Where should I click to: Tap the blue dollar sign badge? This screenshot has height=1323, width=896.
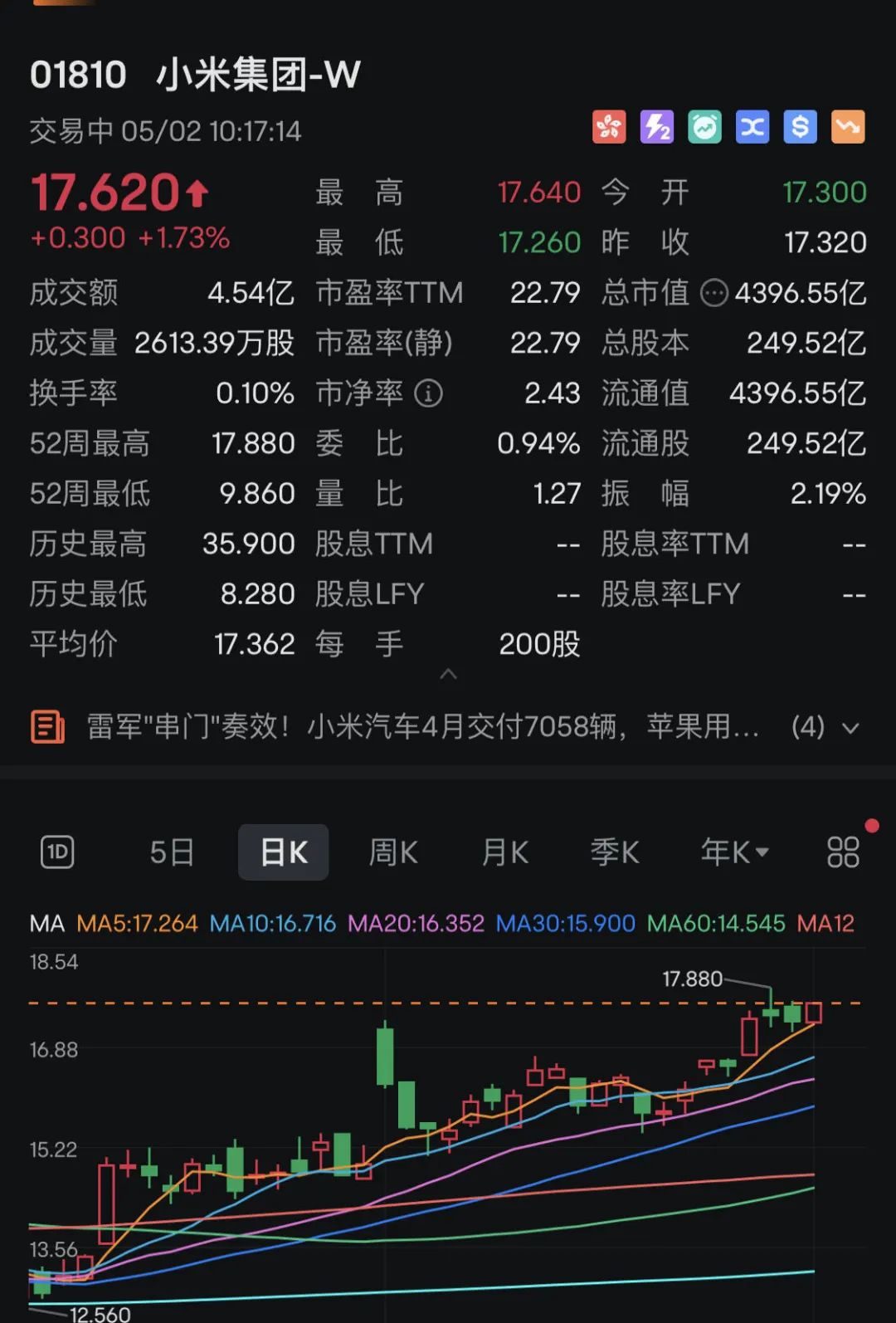801,127
